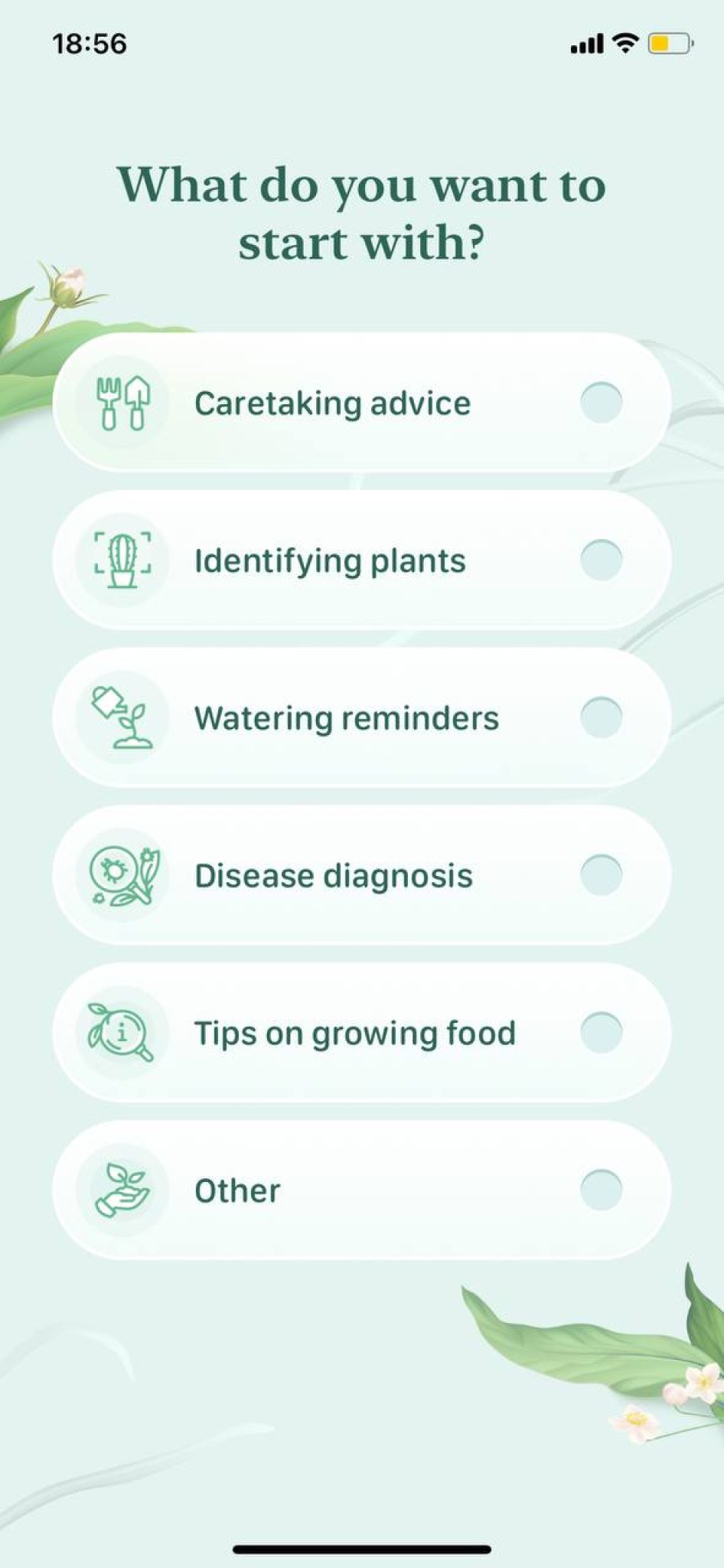Click the info magnifier icon for growing food
Image resolution: width=724 pixels, height=1568 pixels.
pyautogui.click(x=122, y=1033)
